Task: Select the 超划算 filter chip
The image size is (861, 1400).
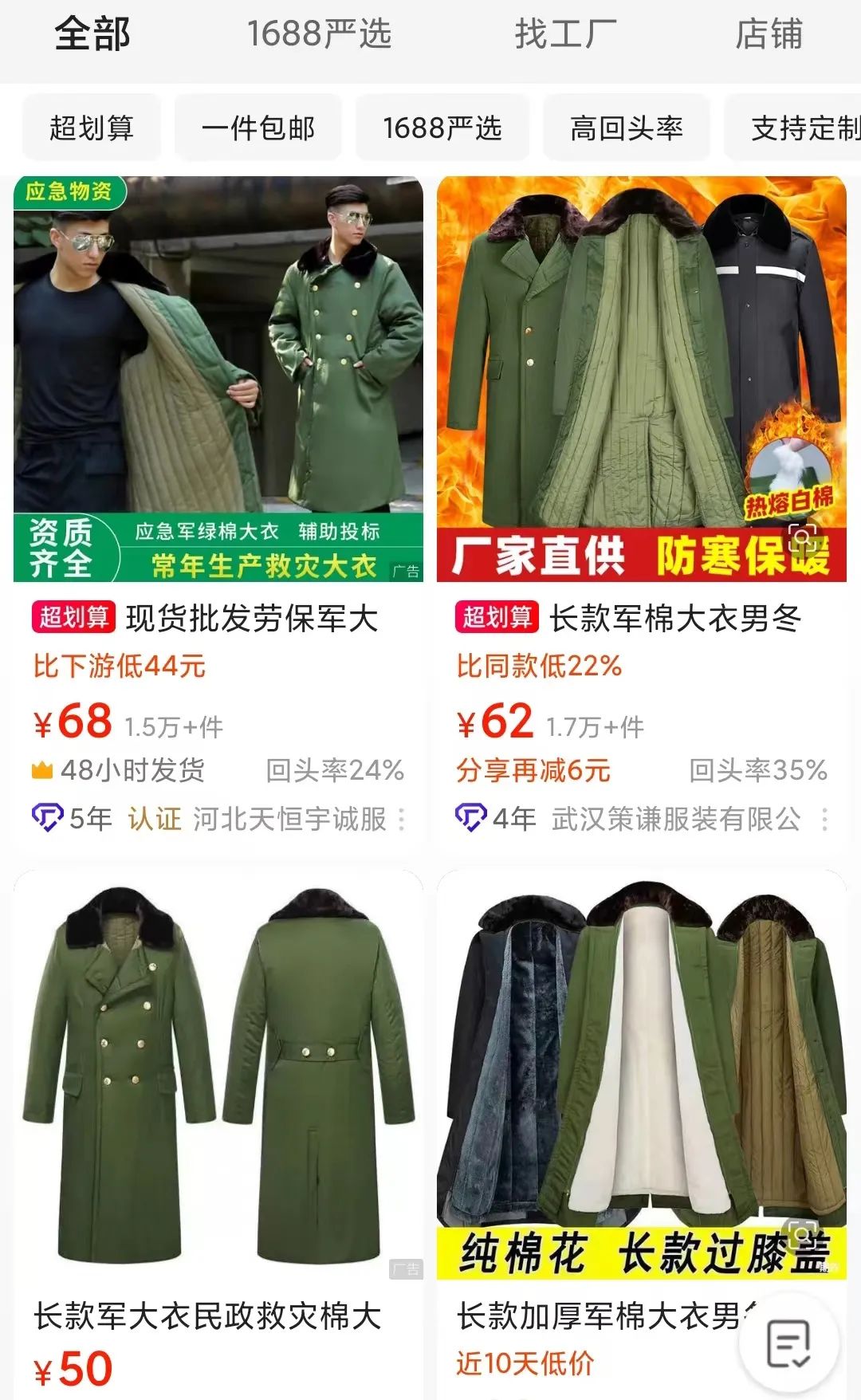Action: [92, 128]
